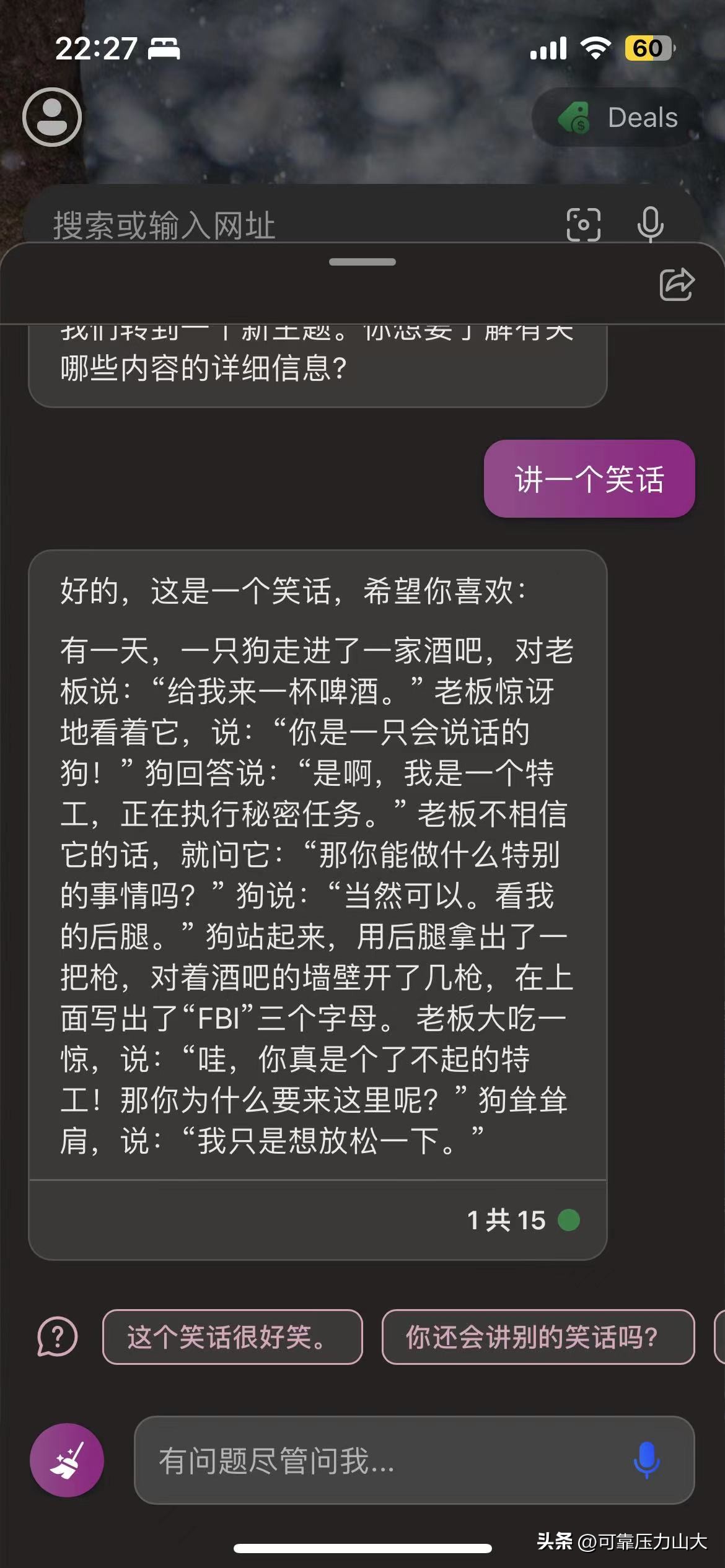Screen dimensions: 725x1568
Task: Expand the partially hidden suggestion chip on right
Action: point(720,1336)
